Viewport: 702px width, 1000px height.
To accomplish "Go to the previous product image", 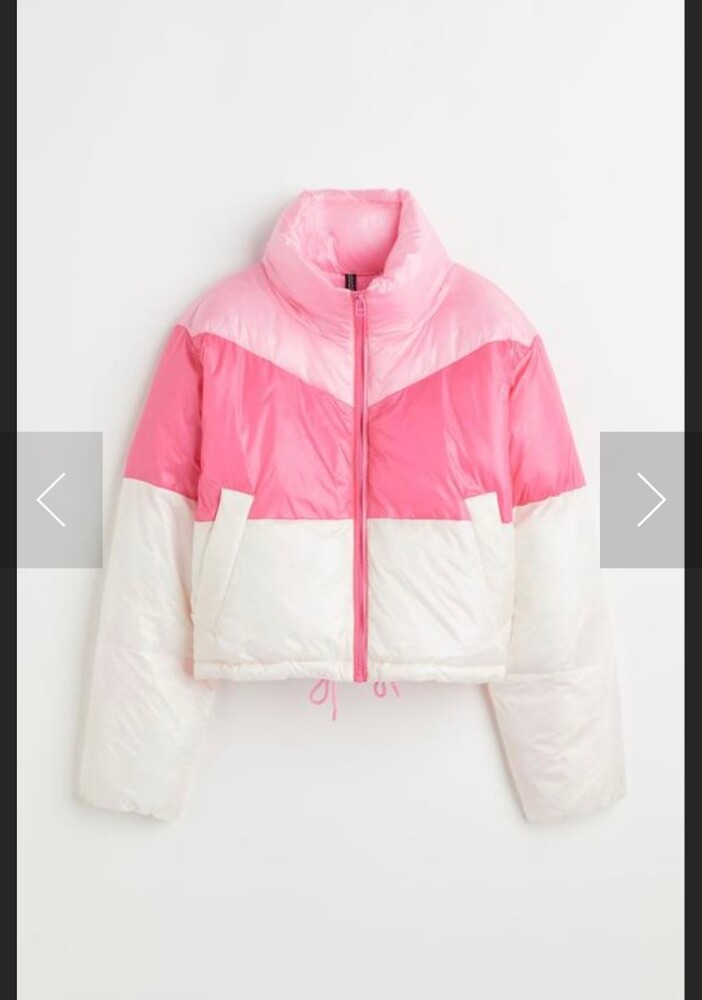I will coord(51,499).
